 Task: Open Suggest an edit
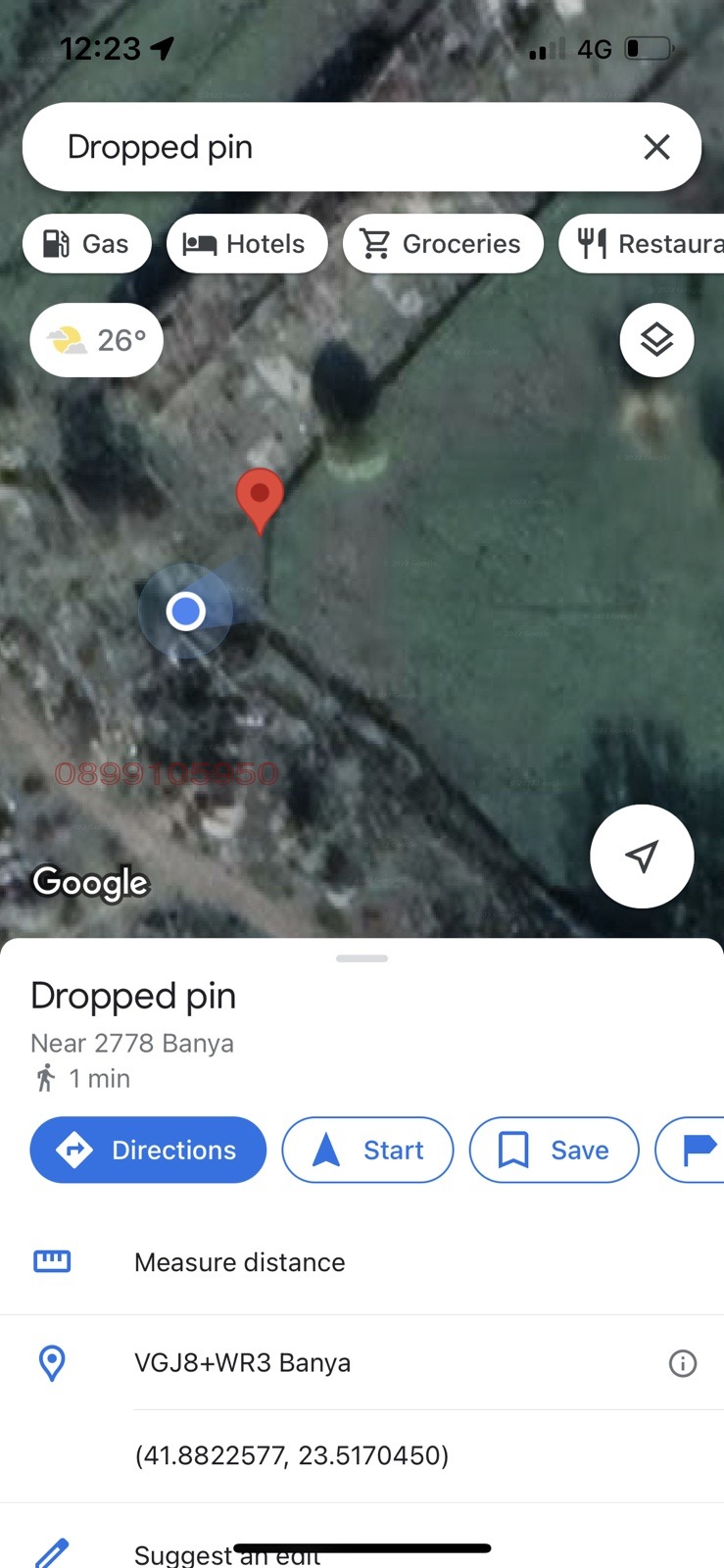[227, 1552]
